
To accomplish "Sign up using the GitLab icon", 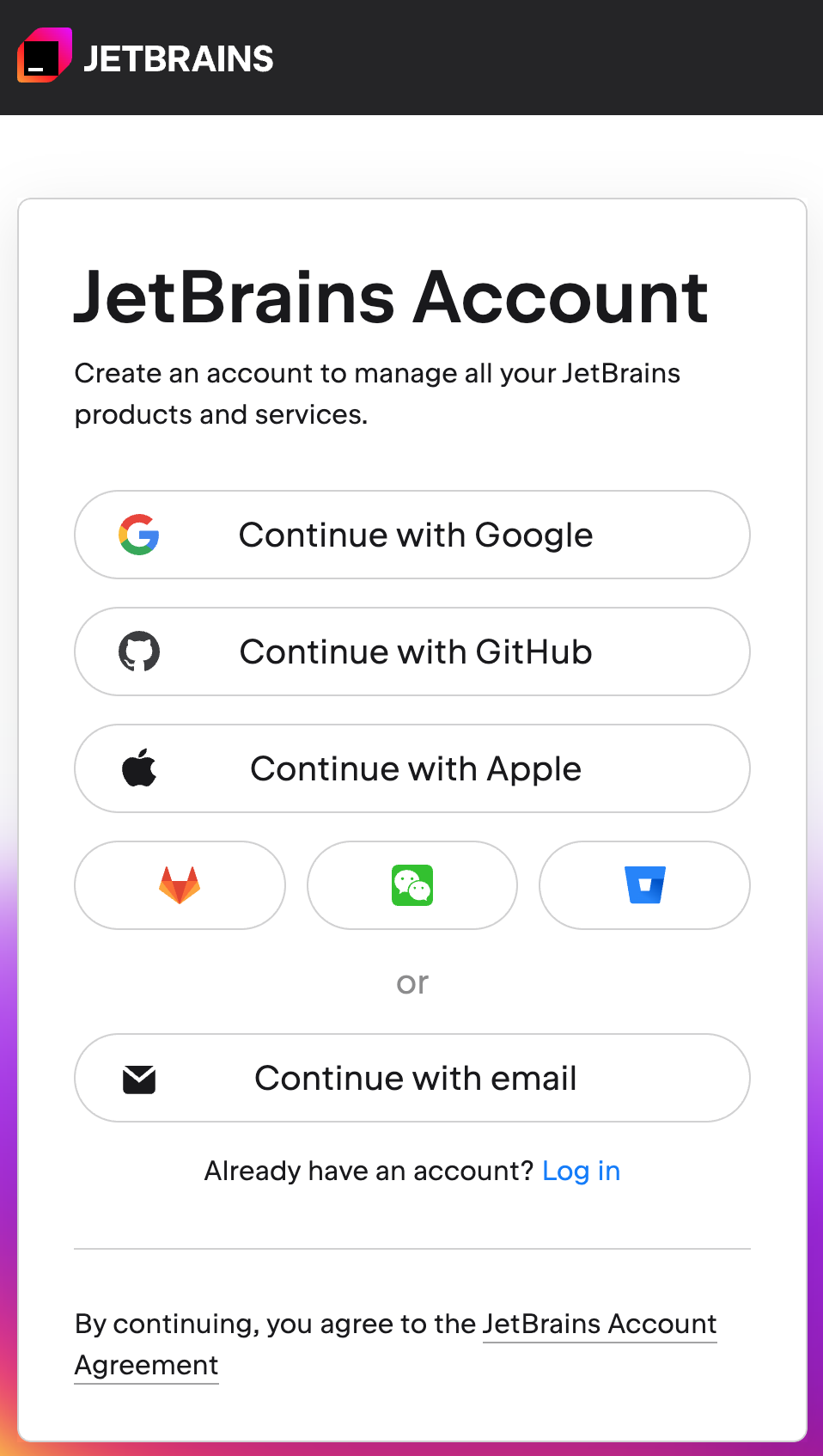I will click(x=180, y=885).
